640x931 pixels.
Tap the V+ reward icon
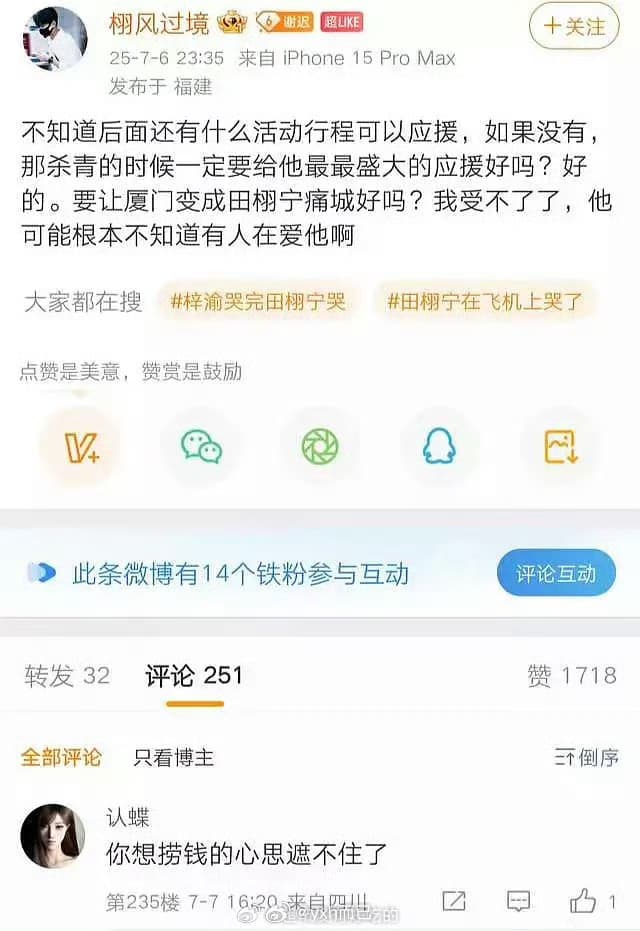pyautogui.click(x=81, y=446)
